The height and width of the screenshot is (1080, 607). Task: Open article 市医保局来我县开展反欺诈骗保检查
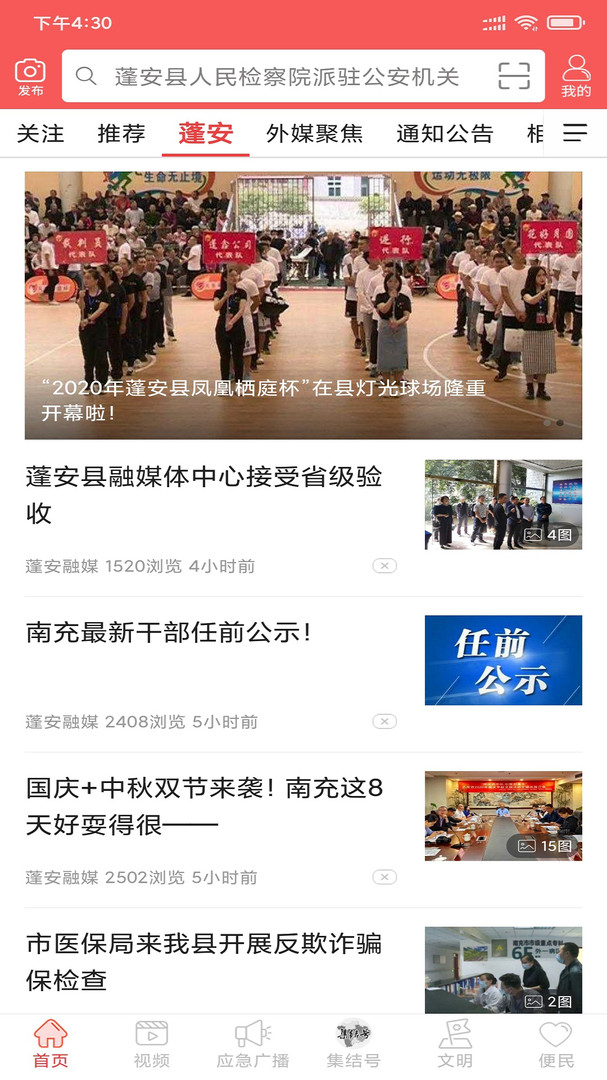(205, 961)
